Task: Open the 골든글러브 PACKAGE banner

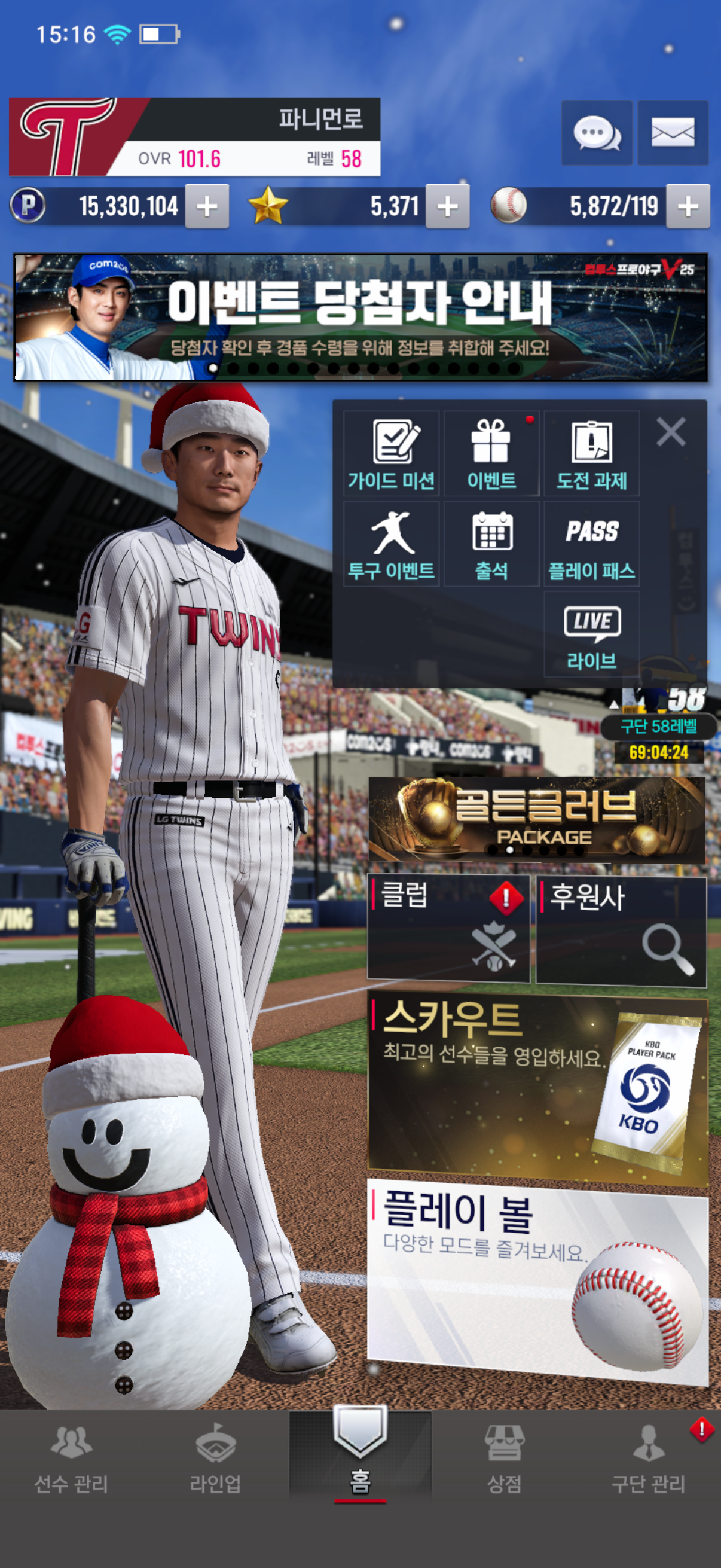Action: coord(537,819)
